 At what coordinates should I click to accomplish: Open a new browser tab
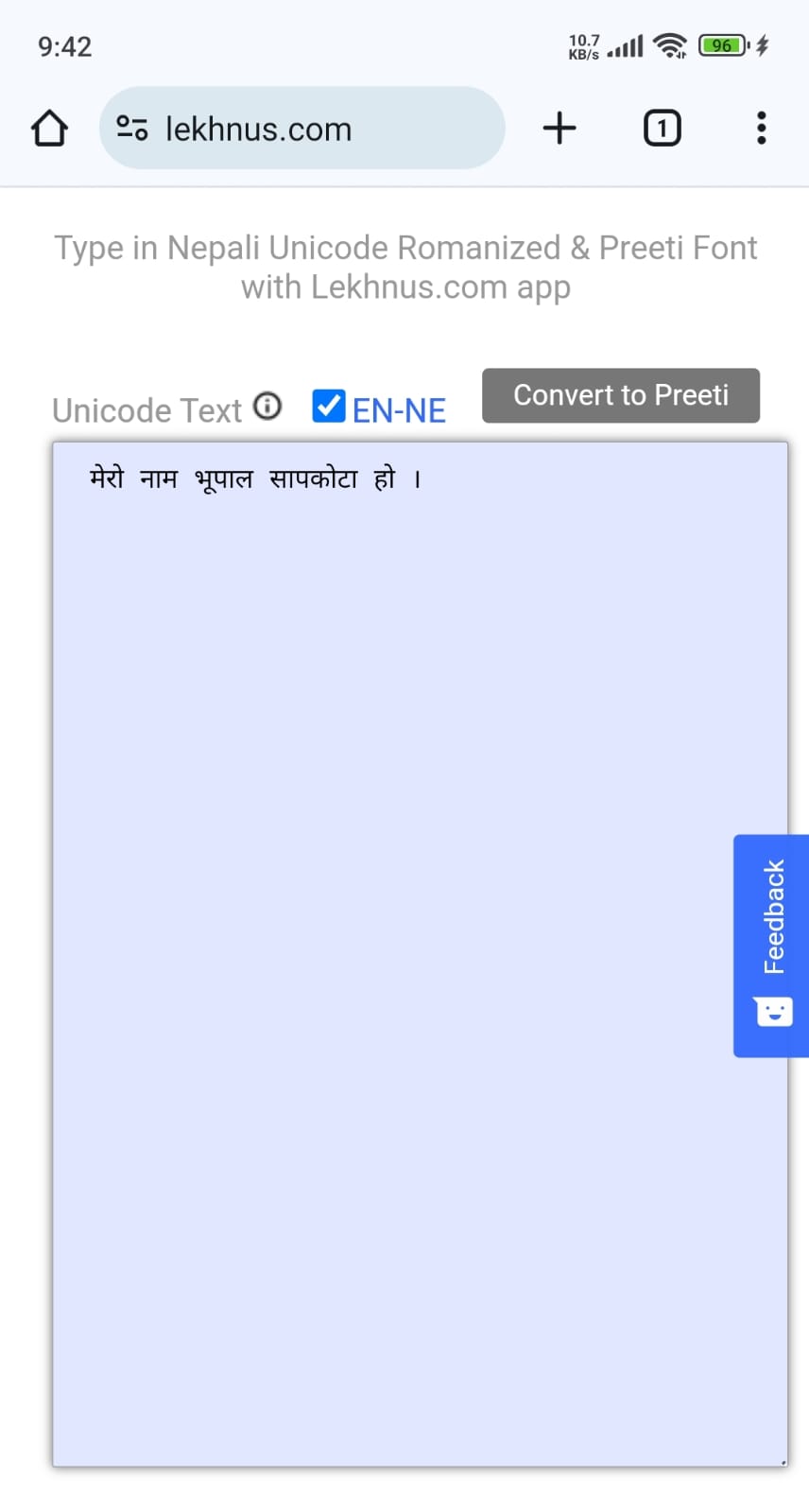559,129
